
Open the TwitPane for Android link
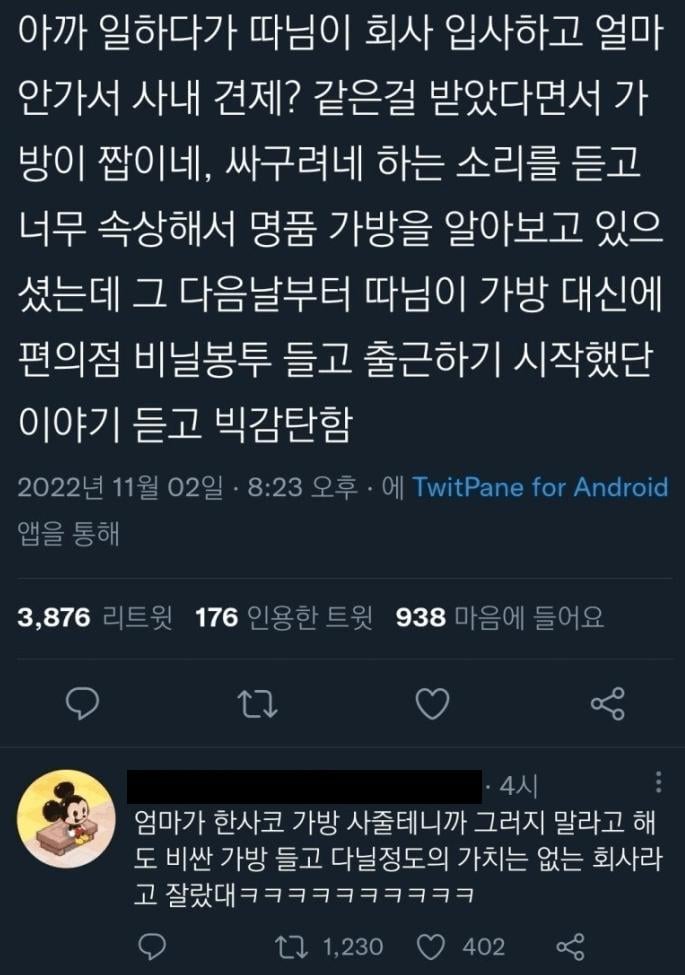pyautogui.click(x=540, y=488)
